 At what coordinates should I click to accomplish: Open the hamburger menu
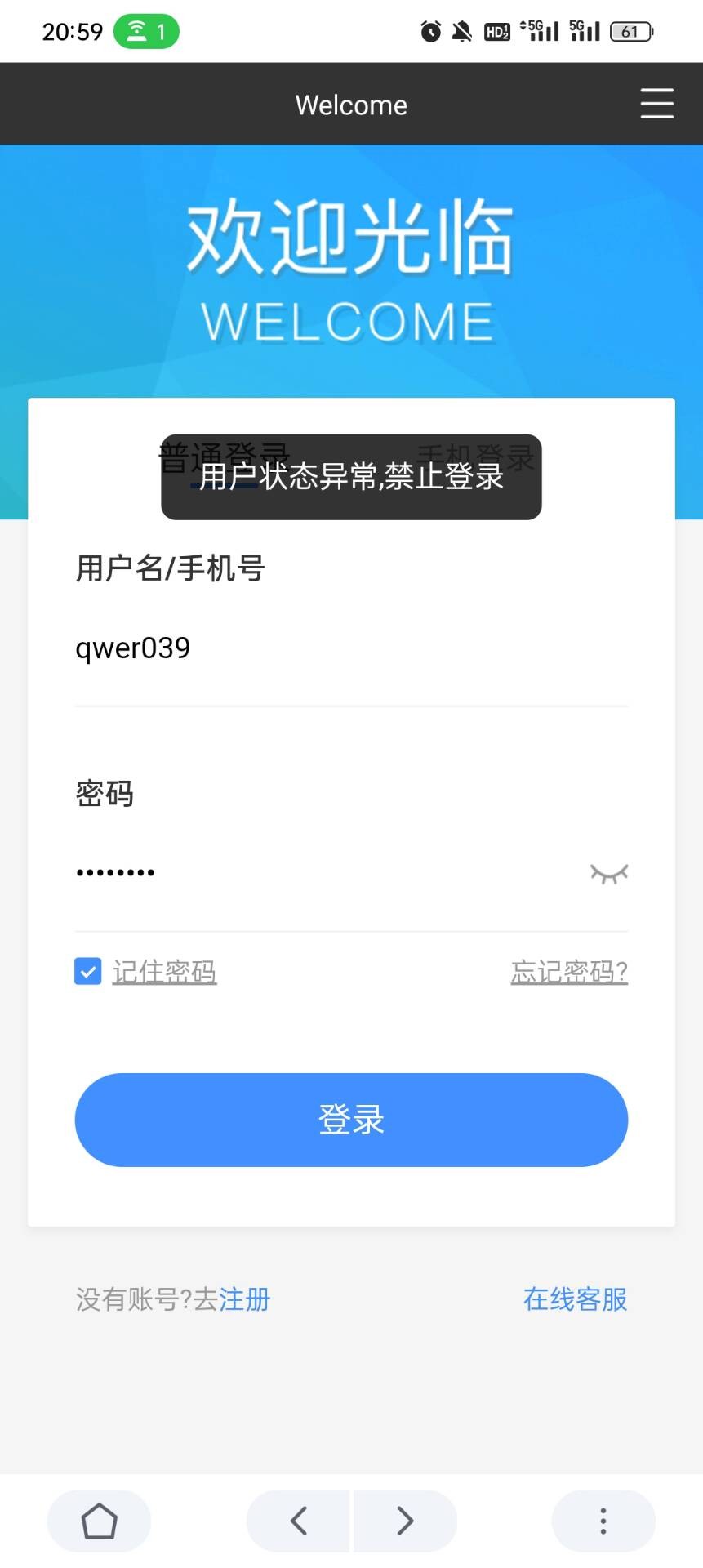tap(656, 104)
